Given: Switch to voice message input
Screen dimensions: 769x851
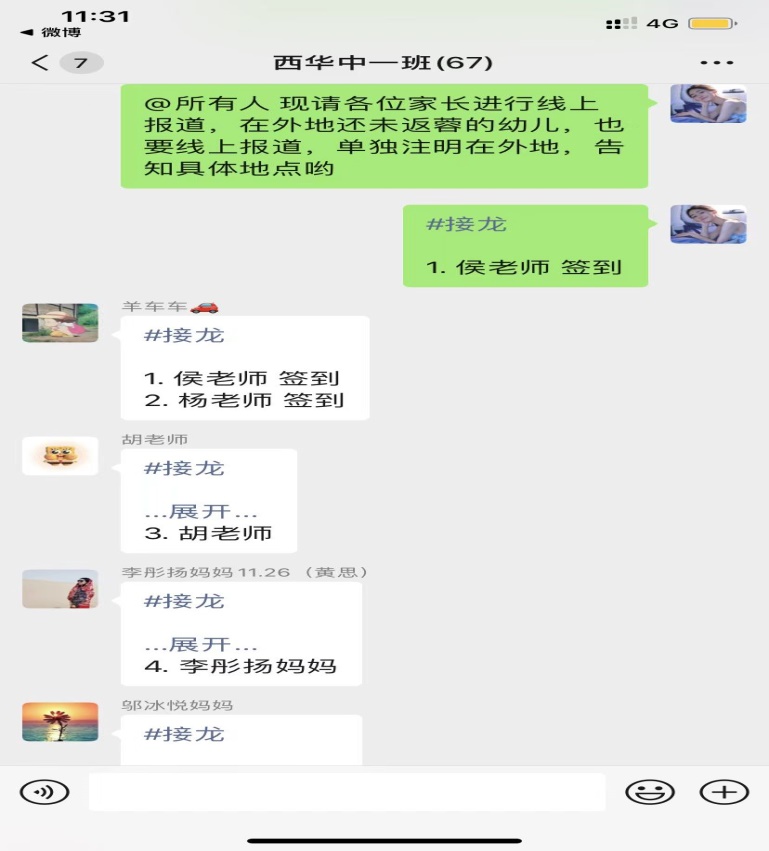Looking at the screenshot, I should pos(44,792).
